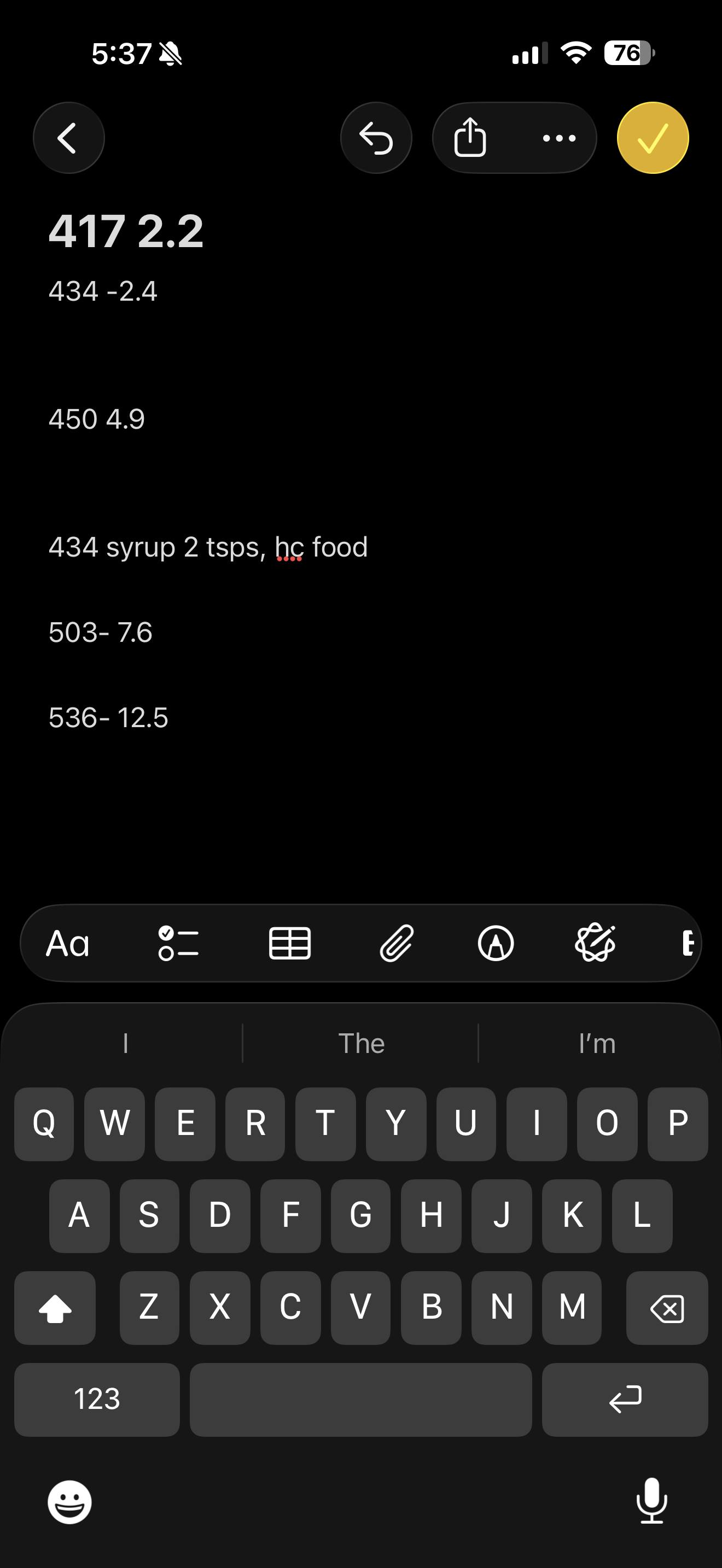Image resolution: width=722 pixels, height=1568 pixels.
Task: Choose the "The" keyboard suggestion
Action: tap(361, 1043)
